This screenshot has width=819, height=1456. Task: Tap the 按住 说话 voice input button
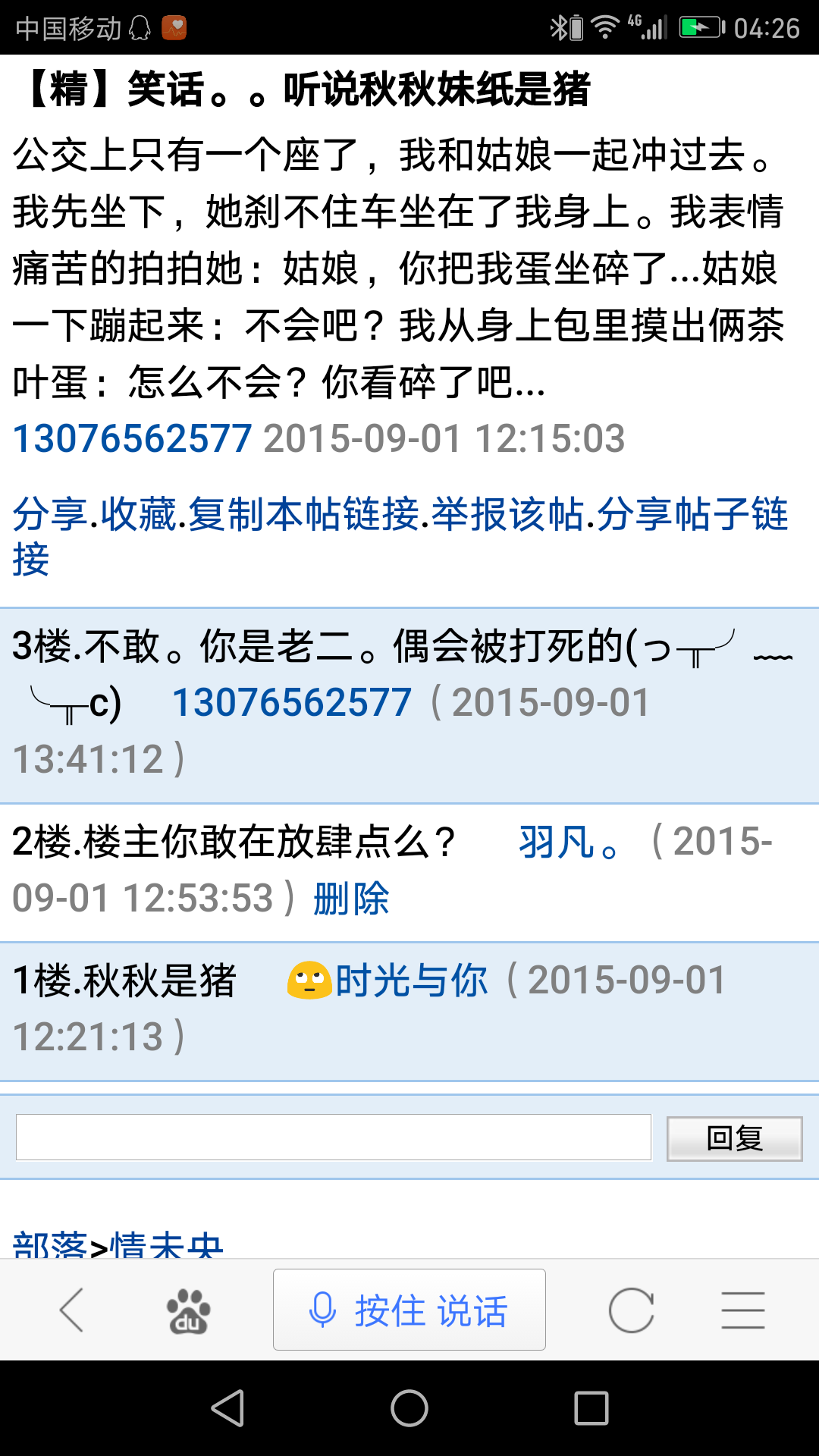409,1310
